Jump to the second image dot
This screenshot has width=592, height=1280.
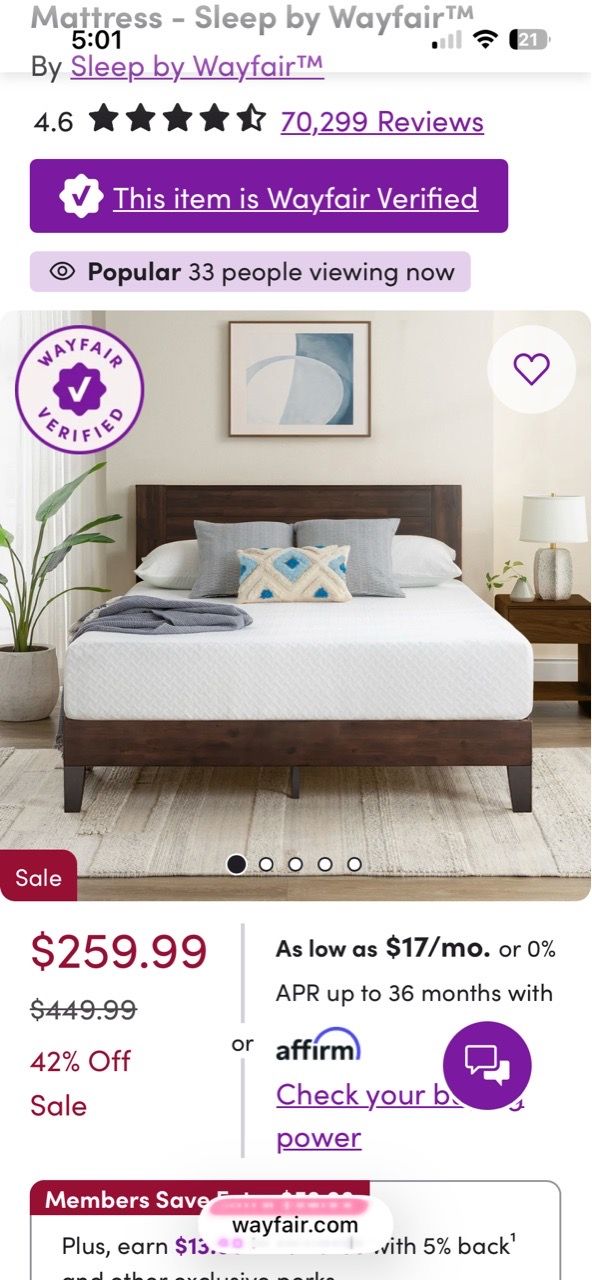pyautogui.click(x=266, y=864)
